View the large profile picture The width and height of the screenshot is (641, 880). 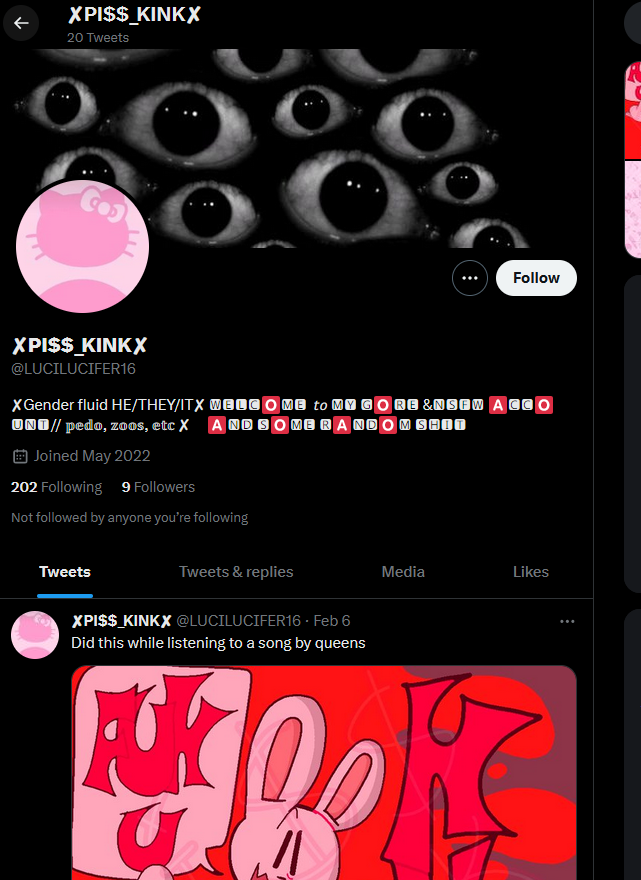[82, 247]
